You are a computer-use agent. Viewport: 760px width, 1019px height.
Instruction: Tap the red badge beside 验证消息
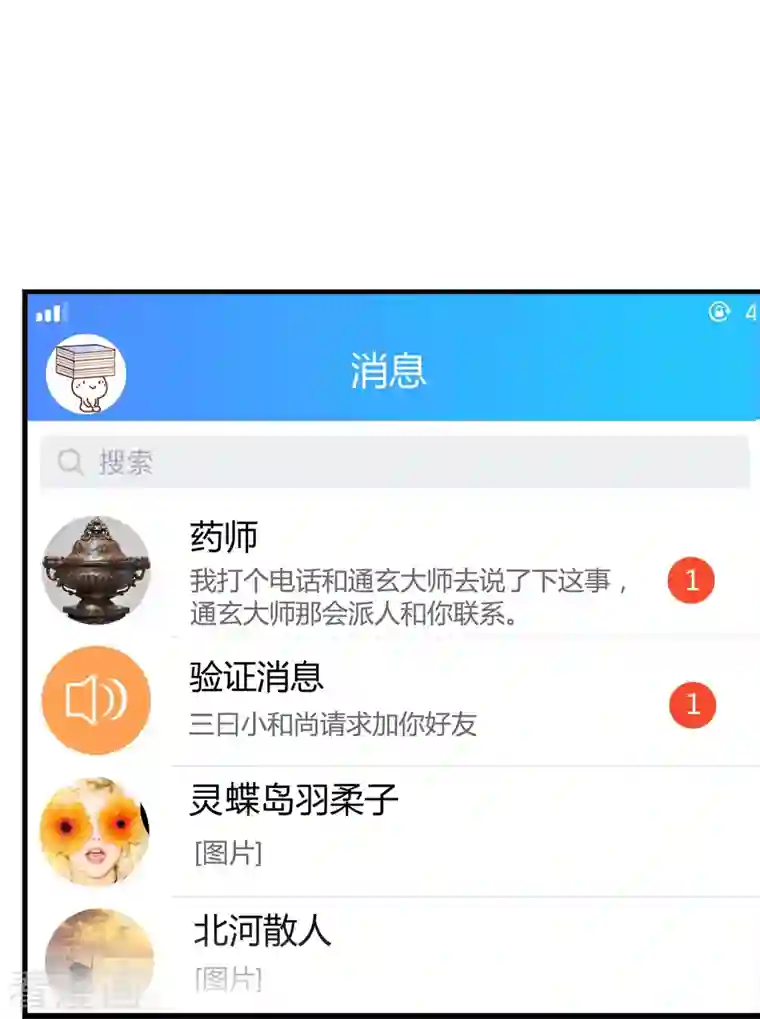click(691, 704)
